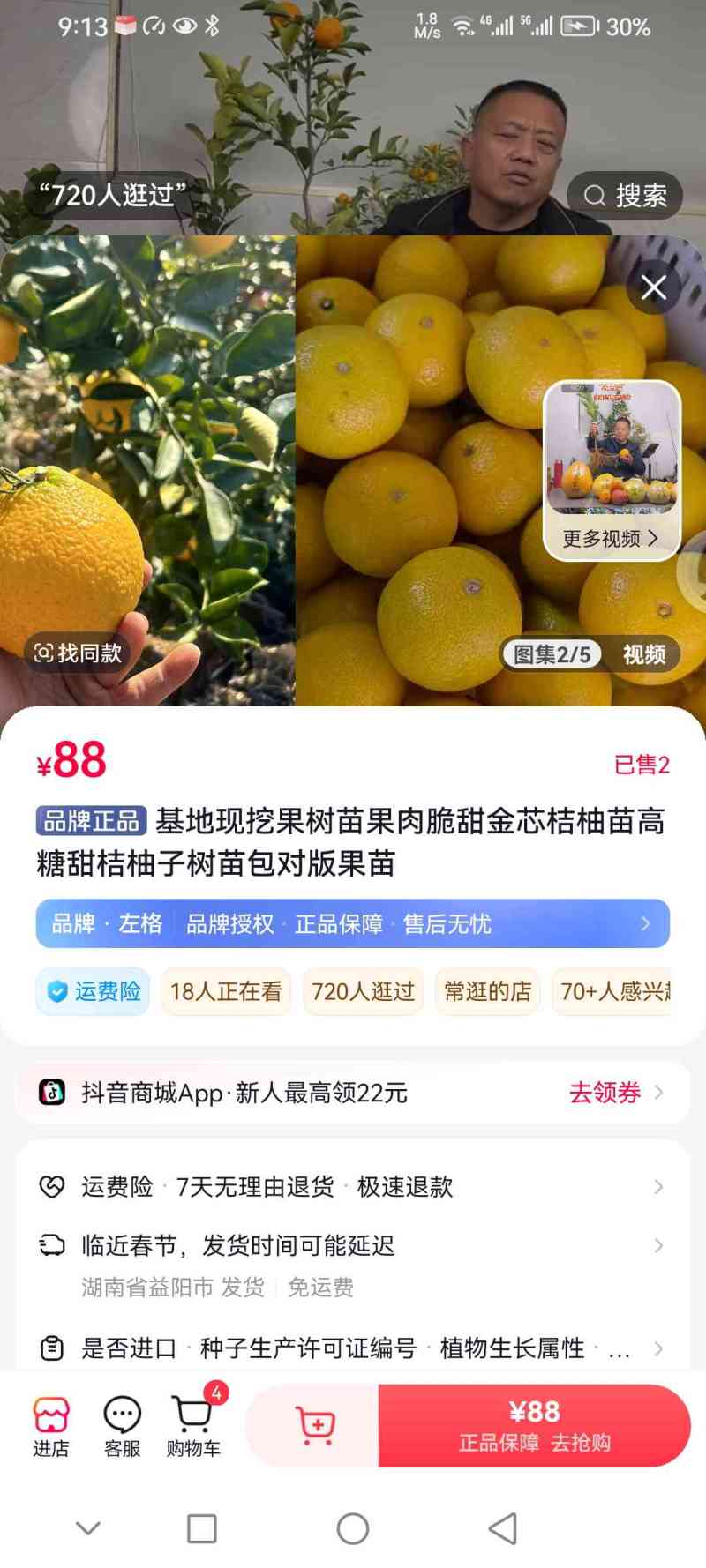
Task: Select the 图集2/5 gallery tab
Action: pyautogui.click(x=552, y=654)
